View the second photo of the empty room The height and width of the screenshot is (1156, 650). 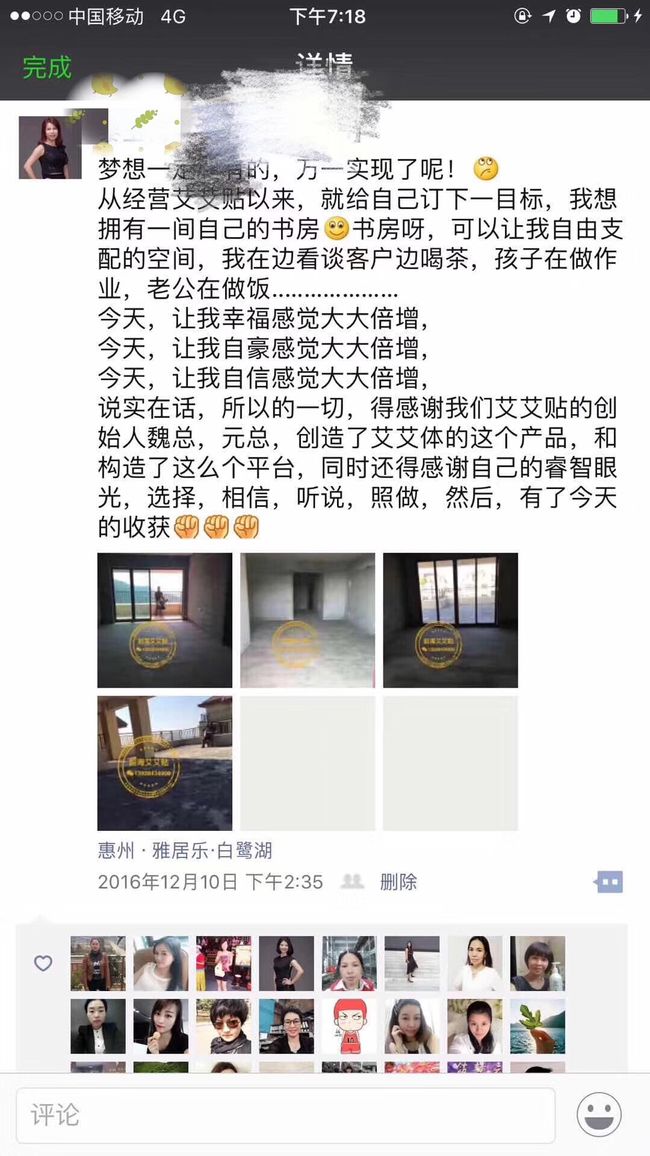pyautogui.click(x=307, y=620)
